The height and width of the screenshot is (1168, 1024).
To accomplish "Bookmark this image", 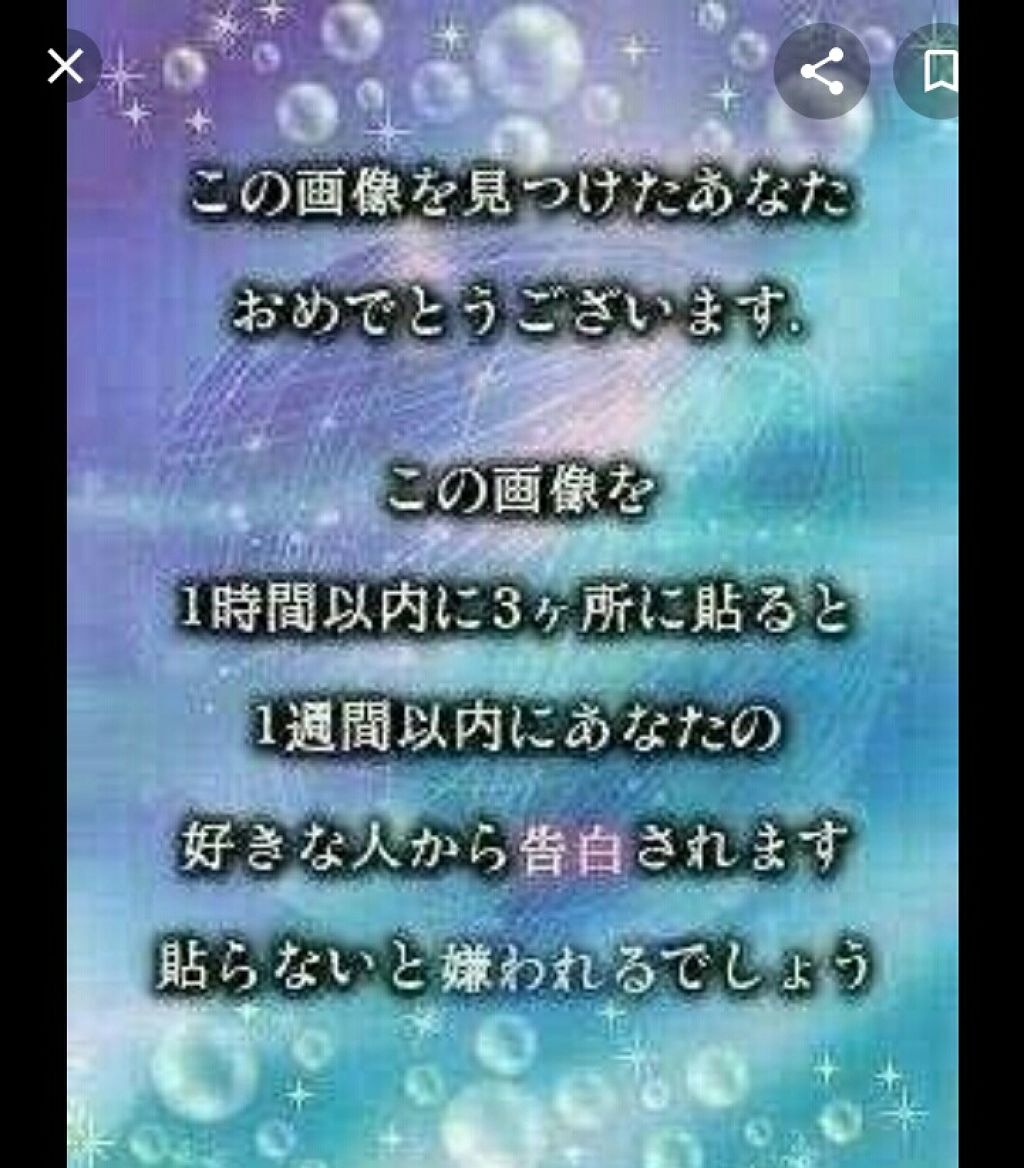I will 940,72.
